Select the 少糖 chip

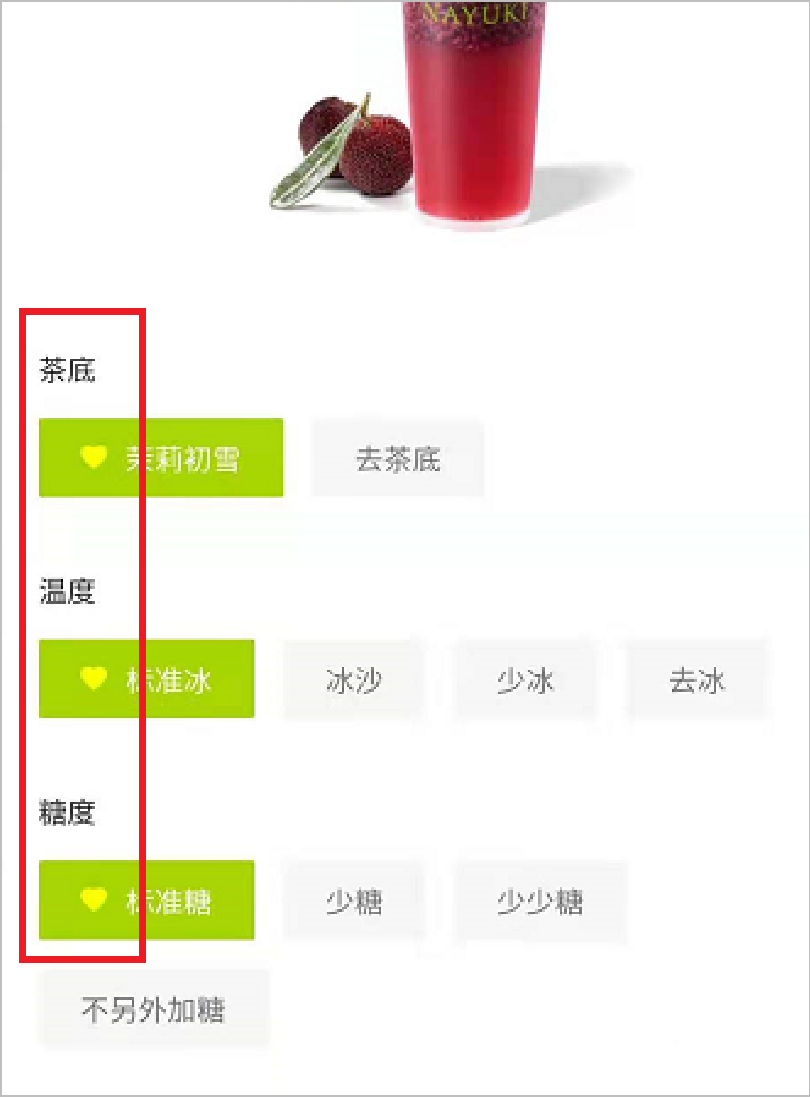click(354, 902)
